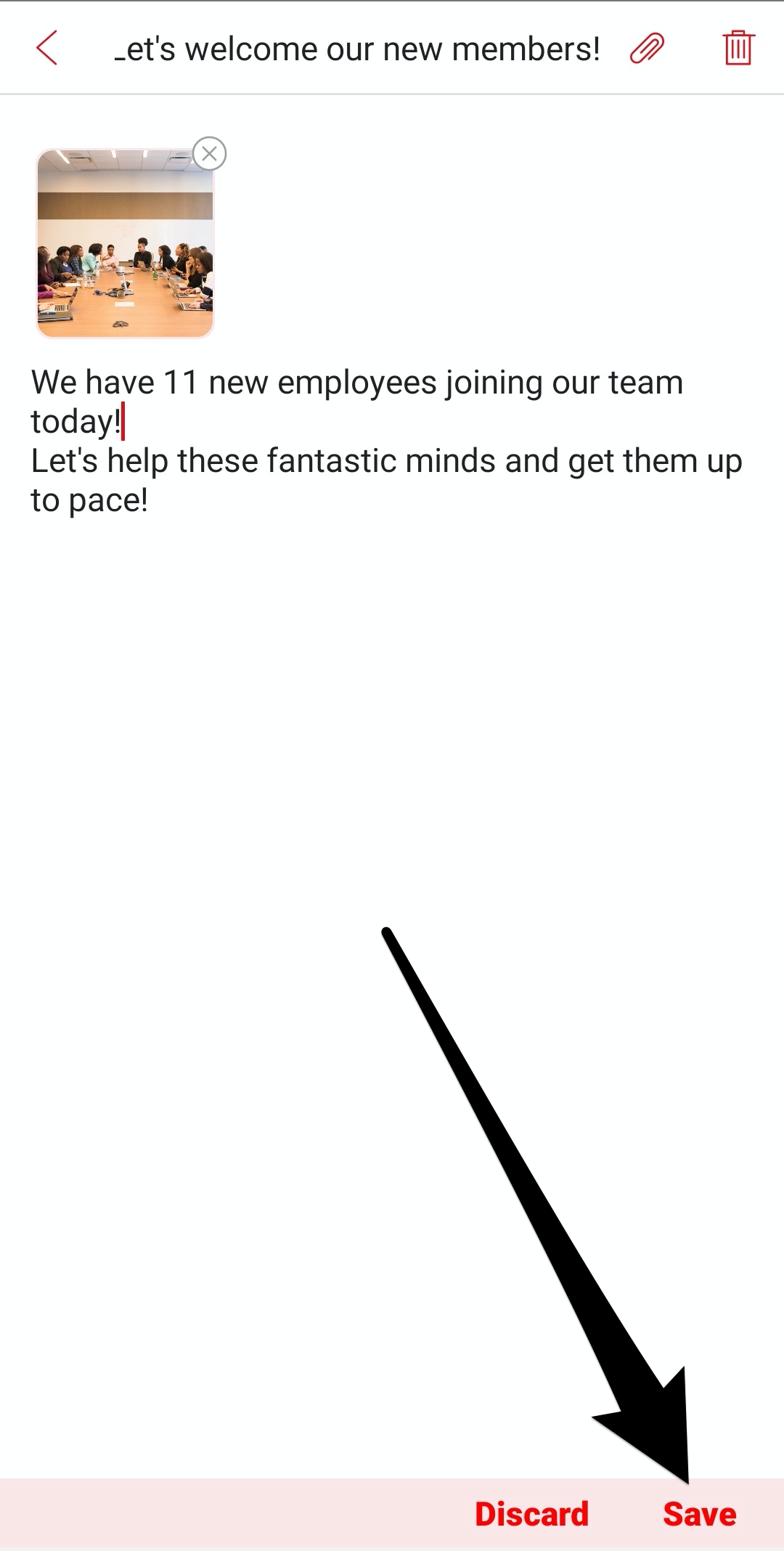Viewport: 784px width, 1551px height.
Task: Tap the post body text to edit
Action: pyautogui.click(x=385, y=441)
